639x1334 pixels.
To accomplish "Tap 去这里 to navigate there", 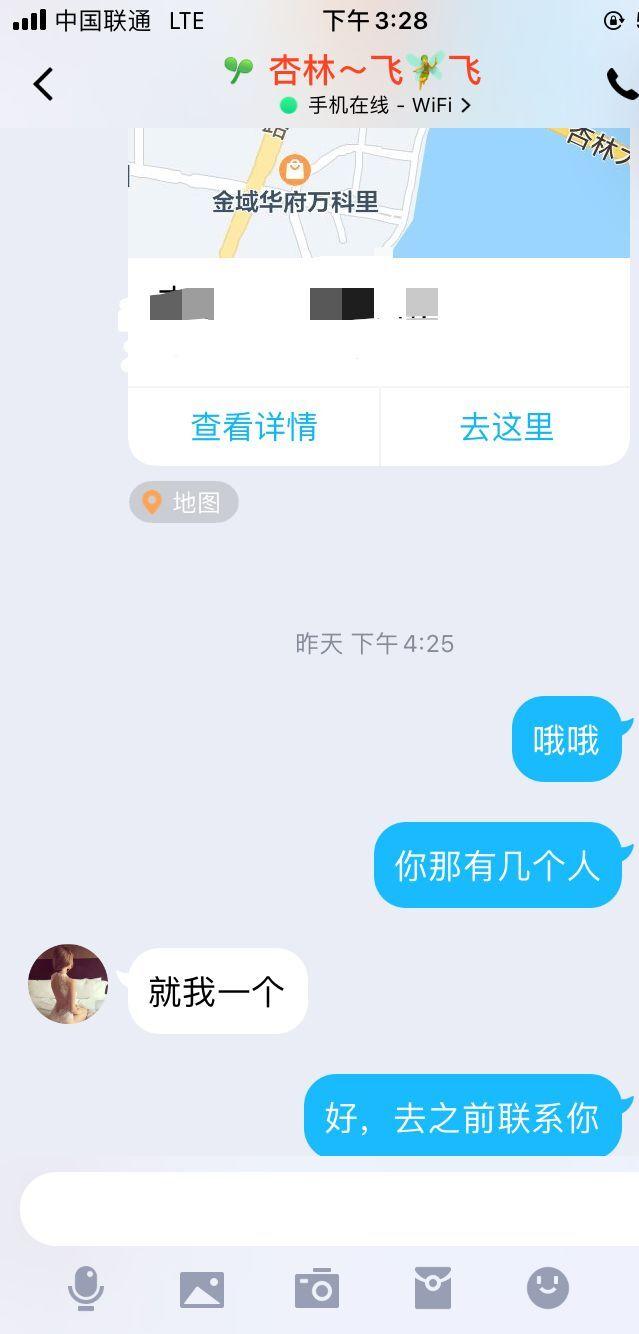I will tap(506, 427).
